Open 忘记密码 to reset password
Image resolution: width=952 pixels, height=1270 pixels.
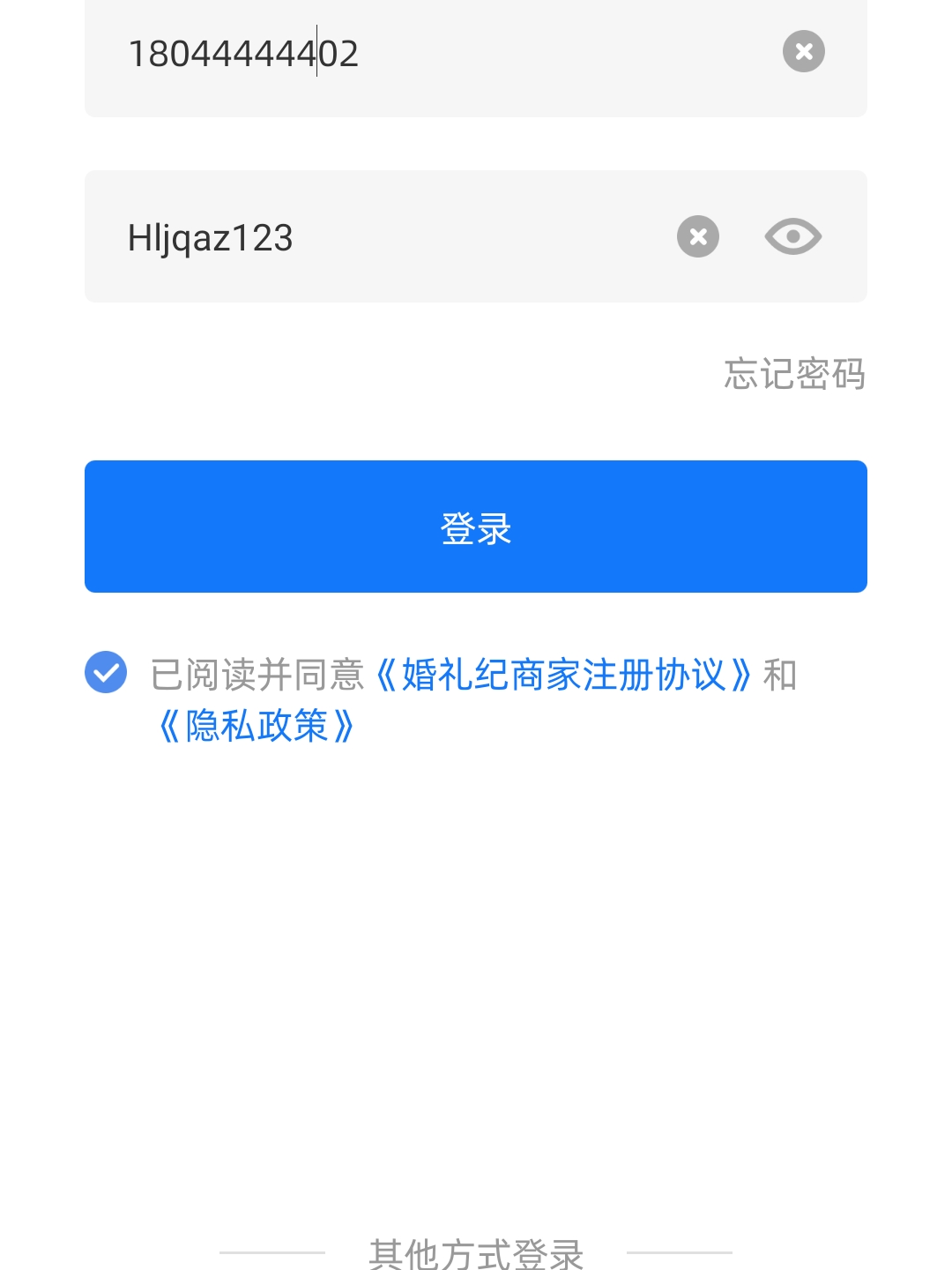click(794, 374)
